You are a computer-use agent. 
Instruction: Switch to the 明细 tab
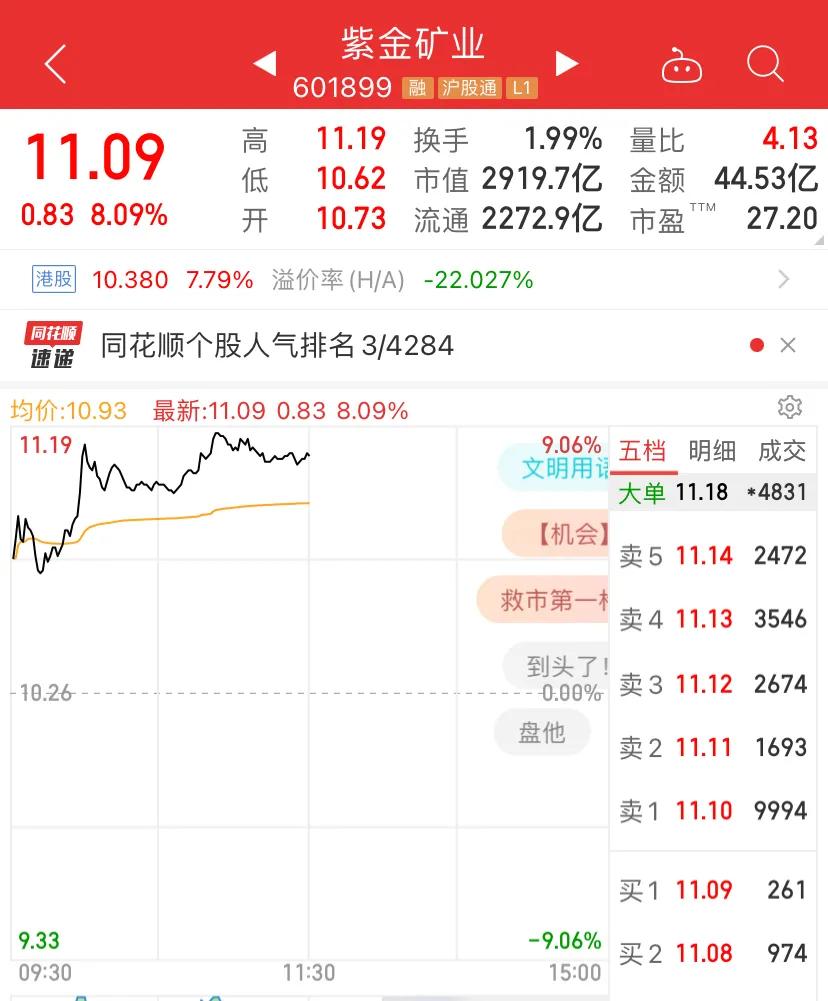click(712, 451)
